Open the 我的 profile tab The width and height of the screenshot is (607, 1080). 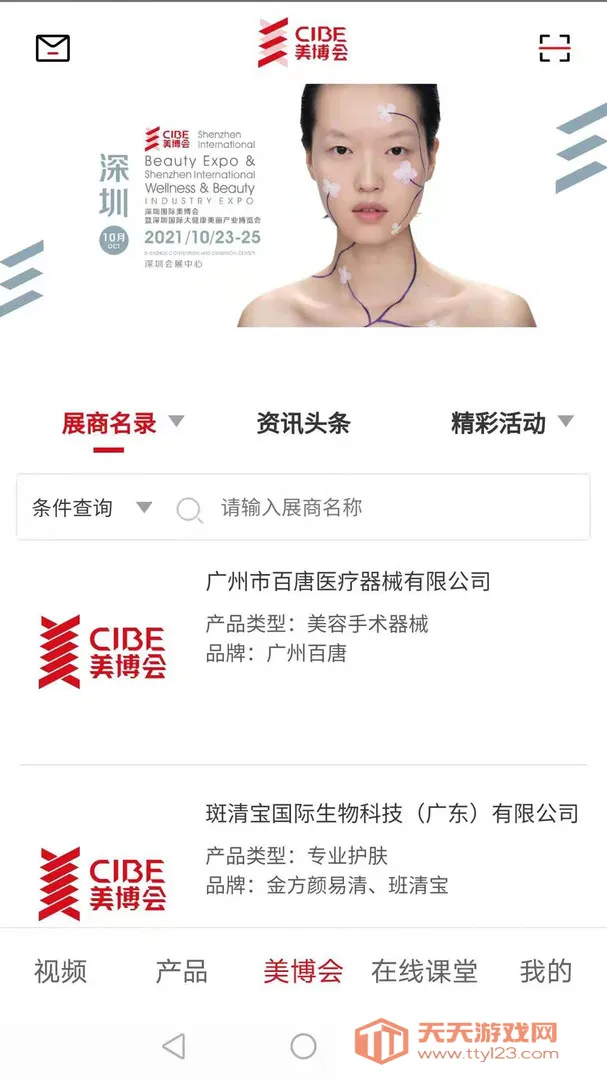point(546,970)
